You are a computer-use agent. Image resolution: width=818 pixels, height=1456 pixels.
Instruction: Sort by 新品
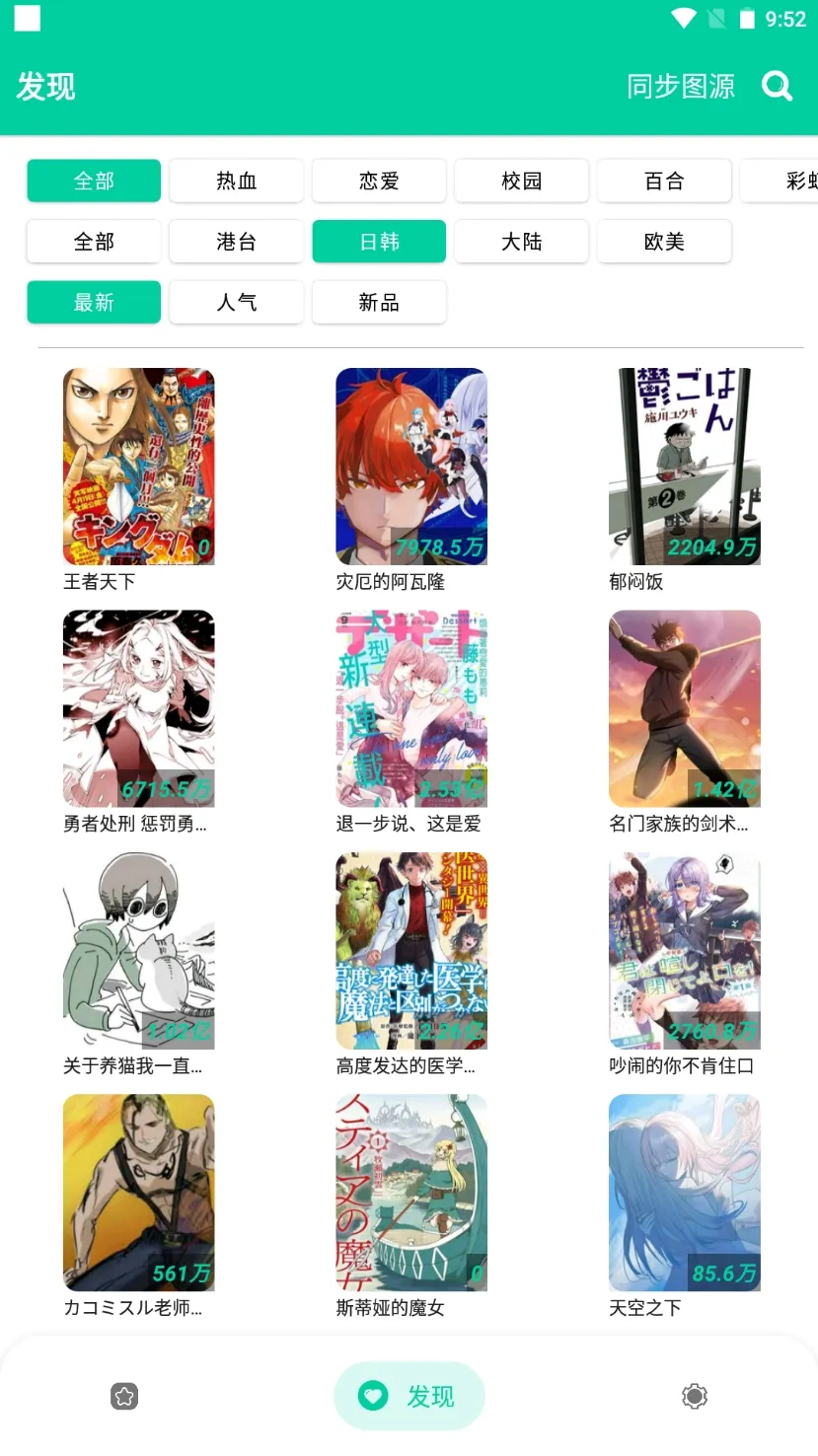379,303
